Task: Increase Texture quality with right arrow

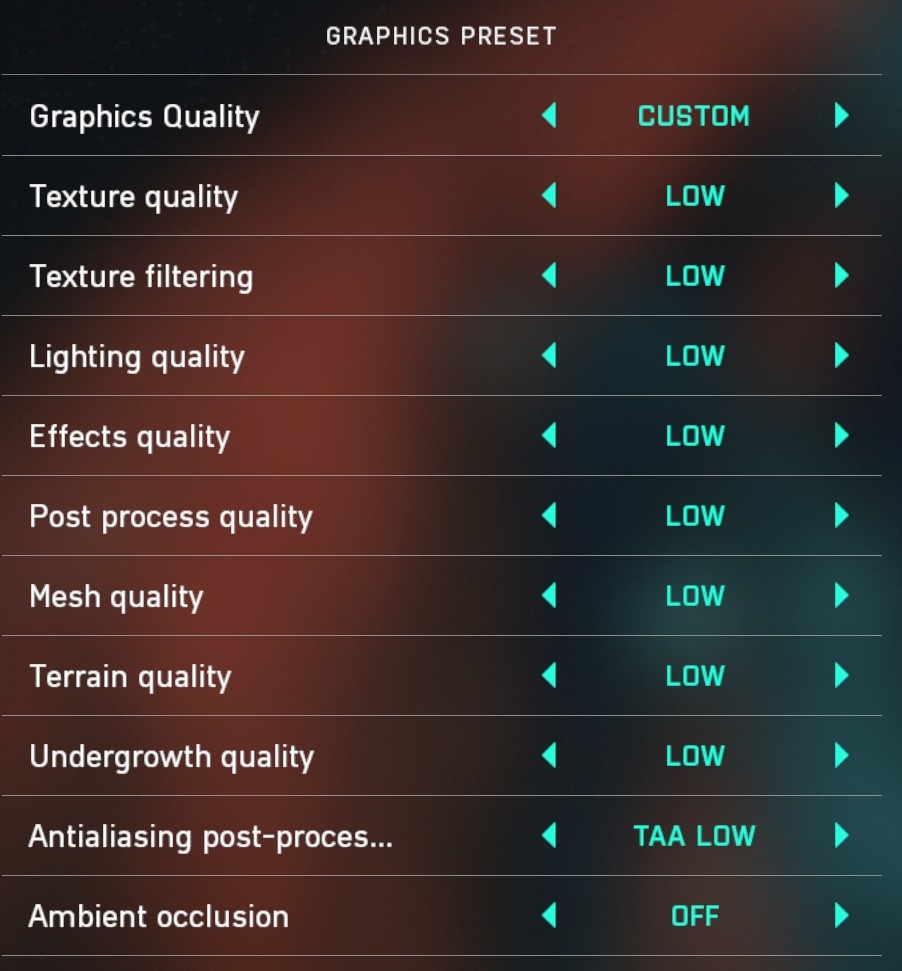Action: [841, 196]
